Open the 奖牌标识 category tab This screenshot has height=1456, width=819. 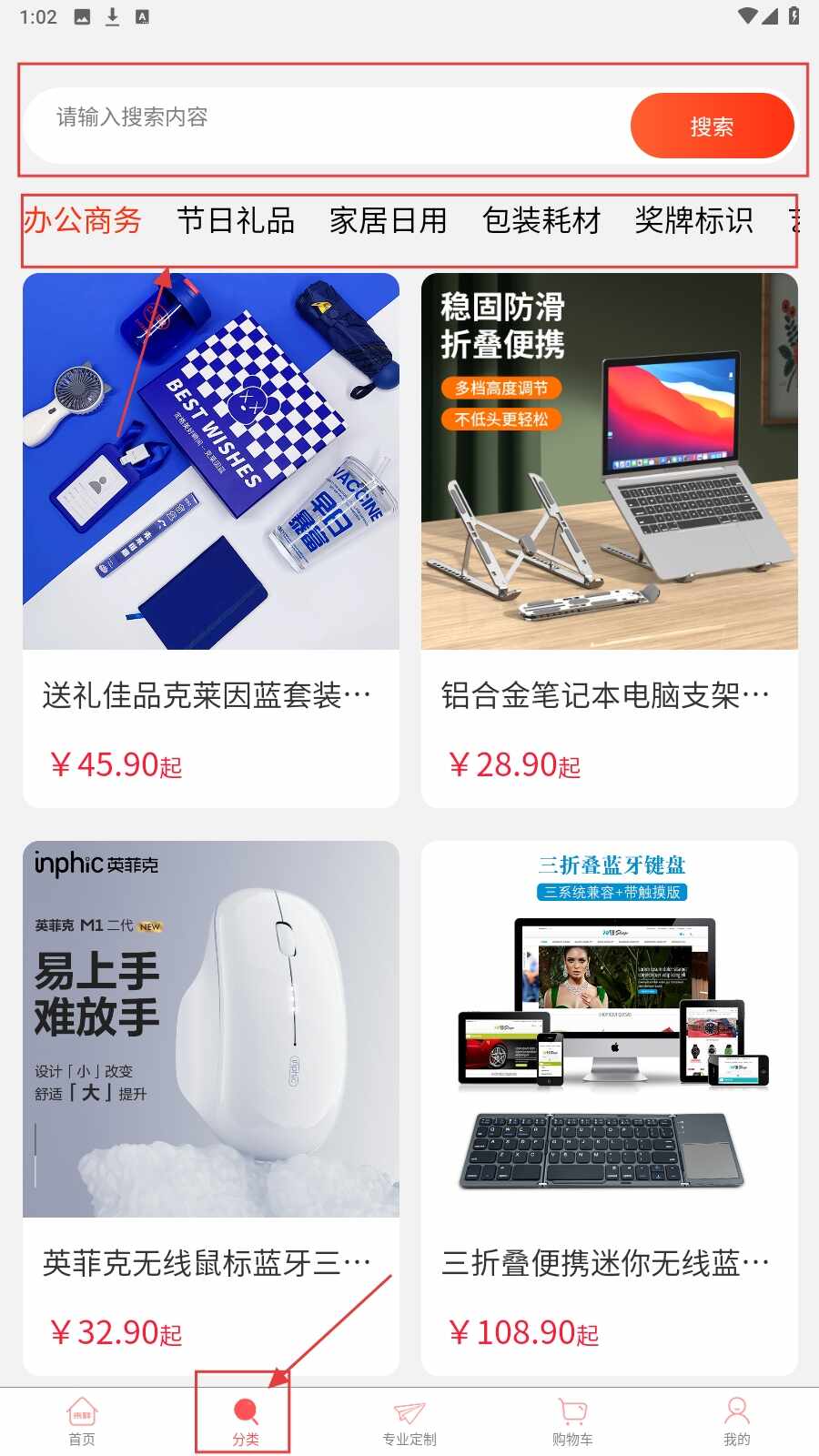pos(694,220)
